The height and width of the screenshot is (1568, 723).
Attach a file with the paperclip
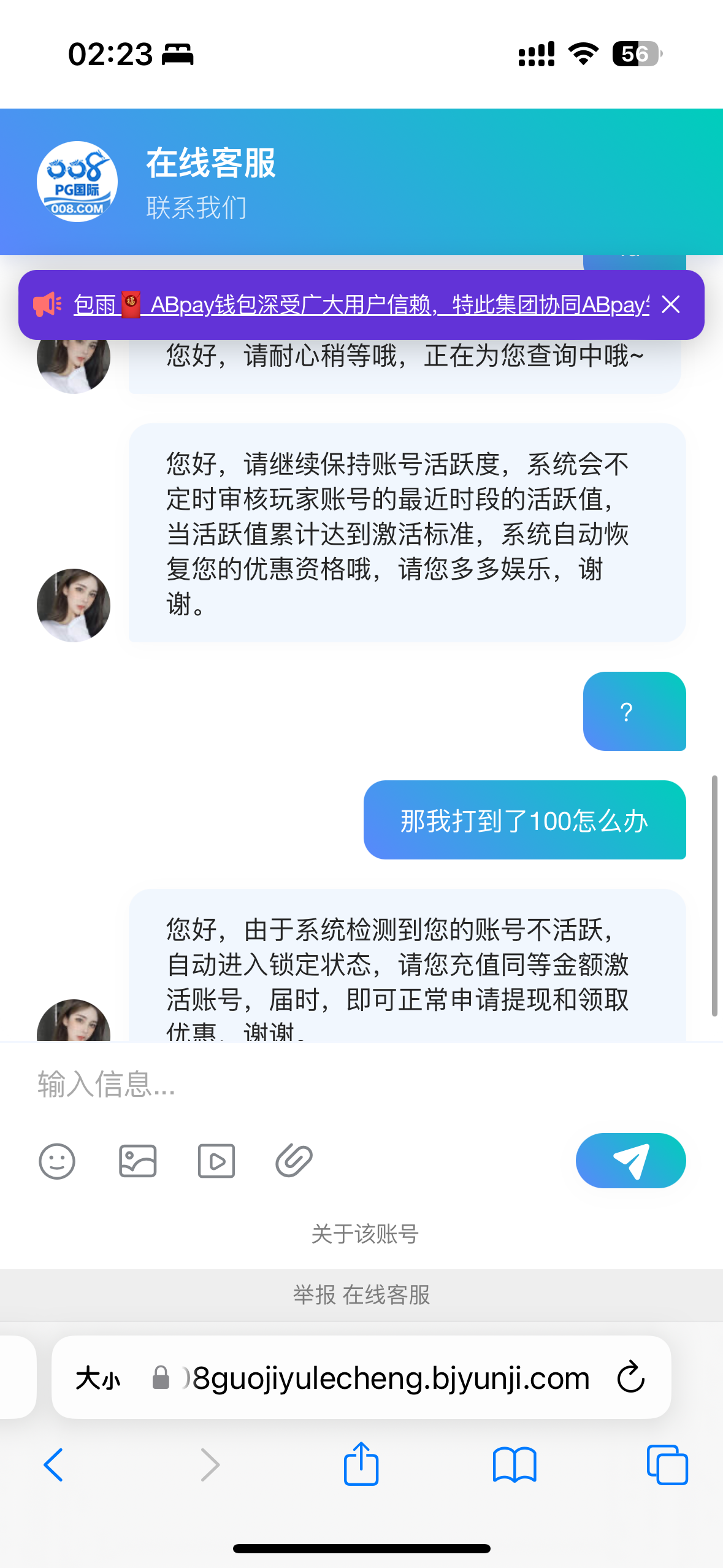pyautogui.click(x=294, y=1161)
